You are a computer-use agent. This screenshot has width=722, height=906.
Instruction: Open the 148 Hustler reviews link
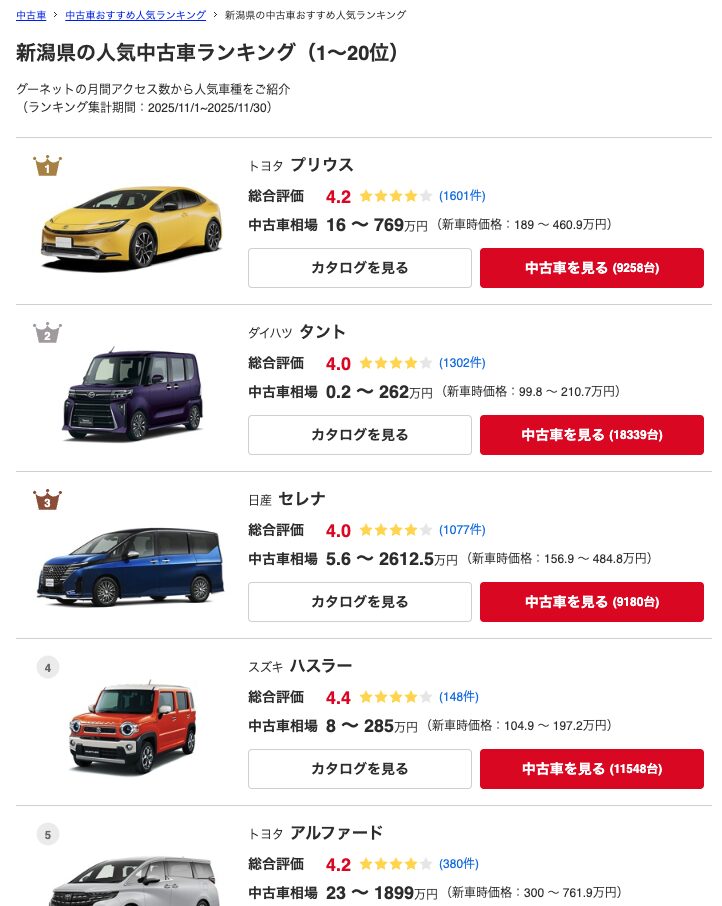[458, 697]
